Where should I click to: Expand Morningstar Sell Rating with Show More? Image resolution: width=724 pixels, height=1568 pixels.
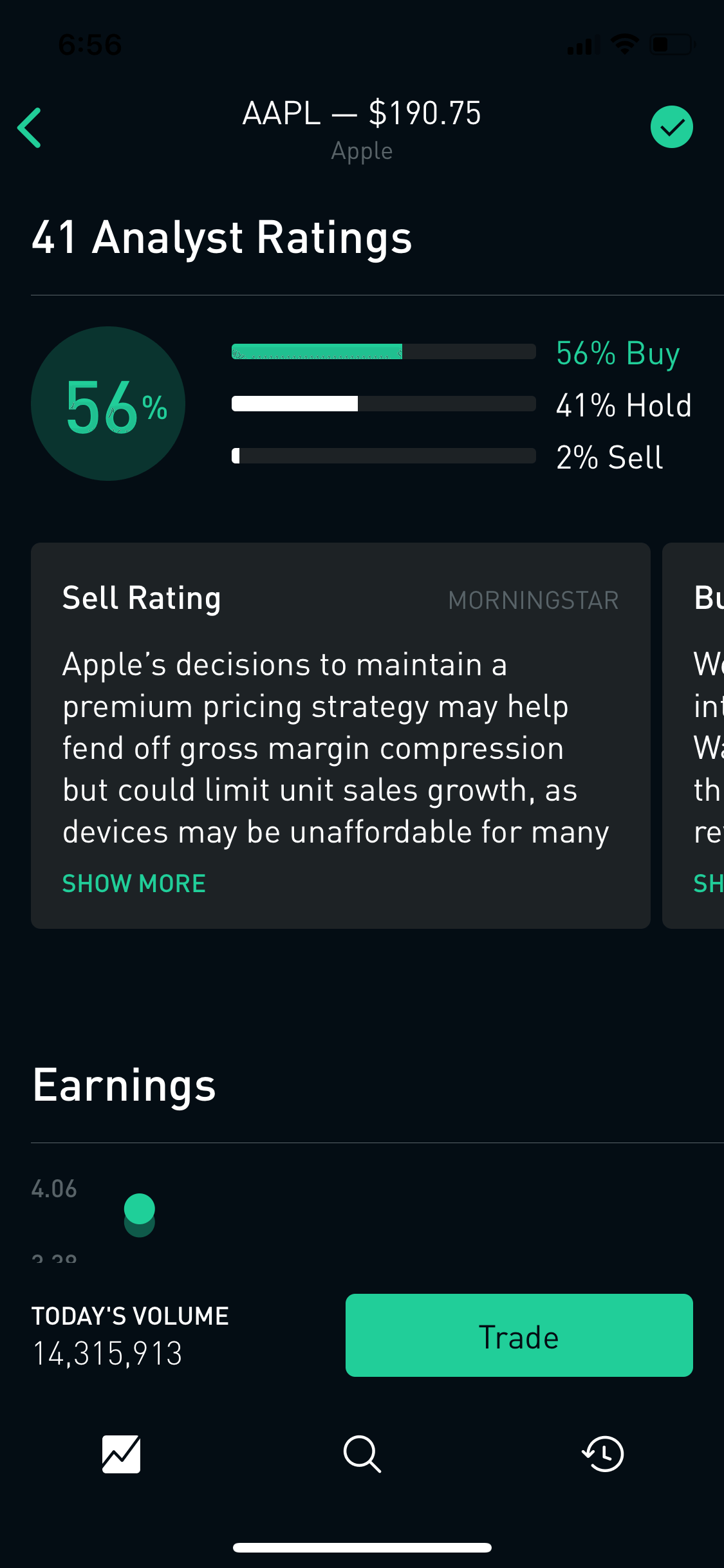(134, 883)
